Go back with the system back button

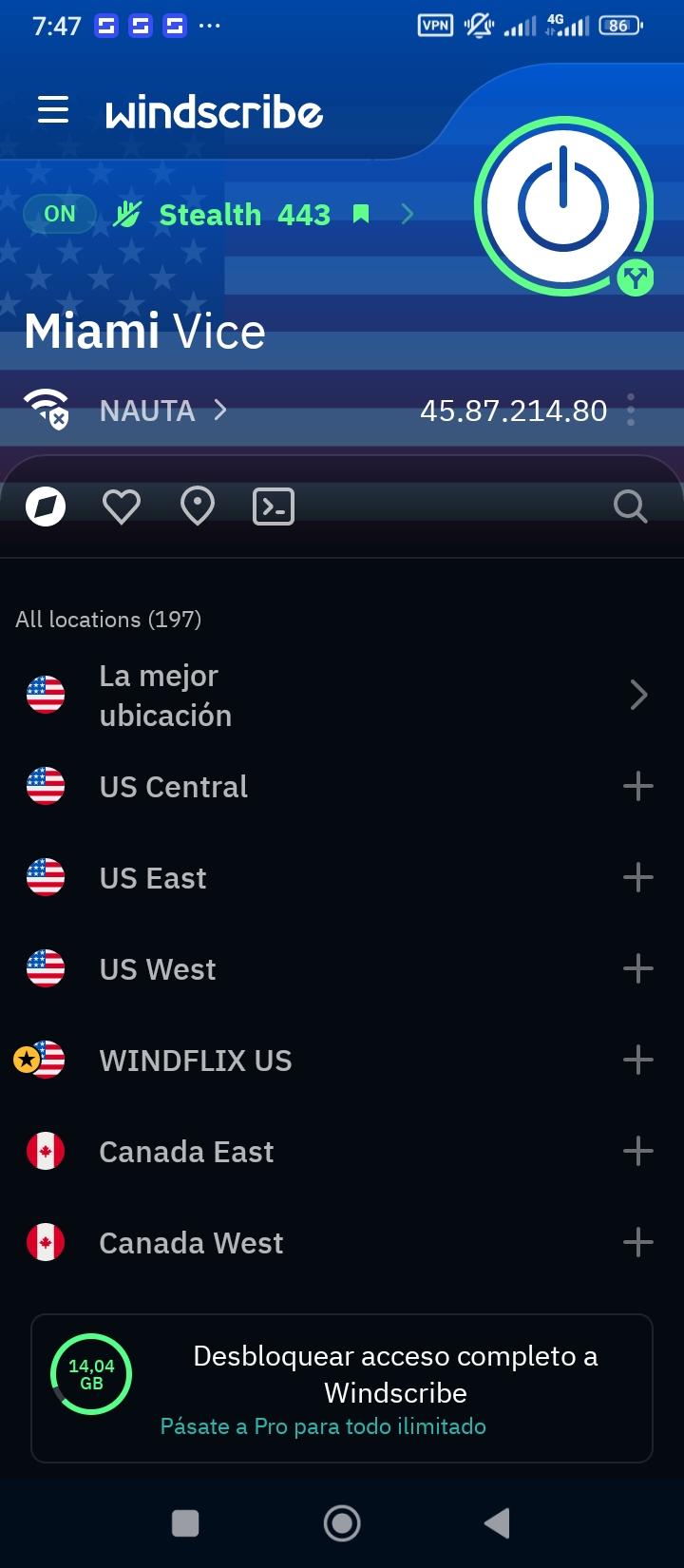(x=497, y=1523)
